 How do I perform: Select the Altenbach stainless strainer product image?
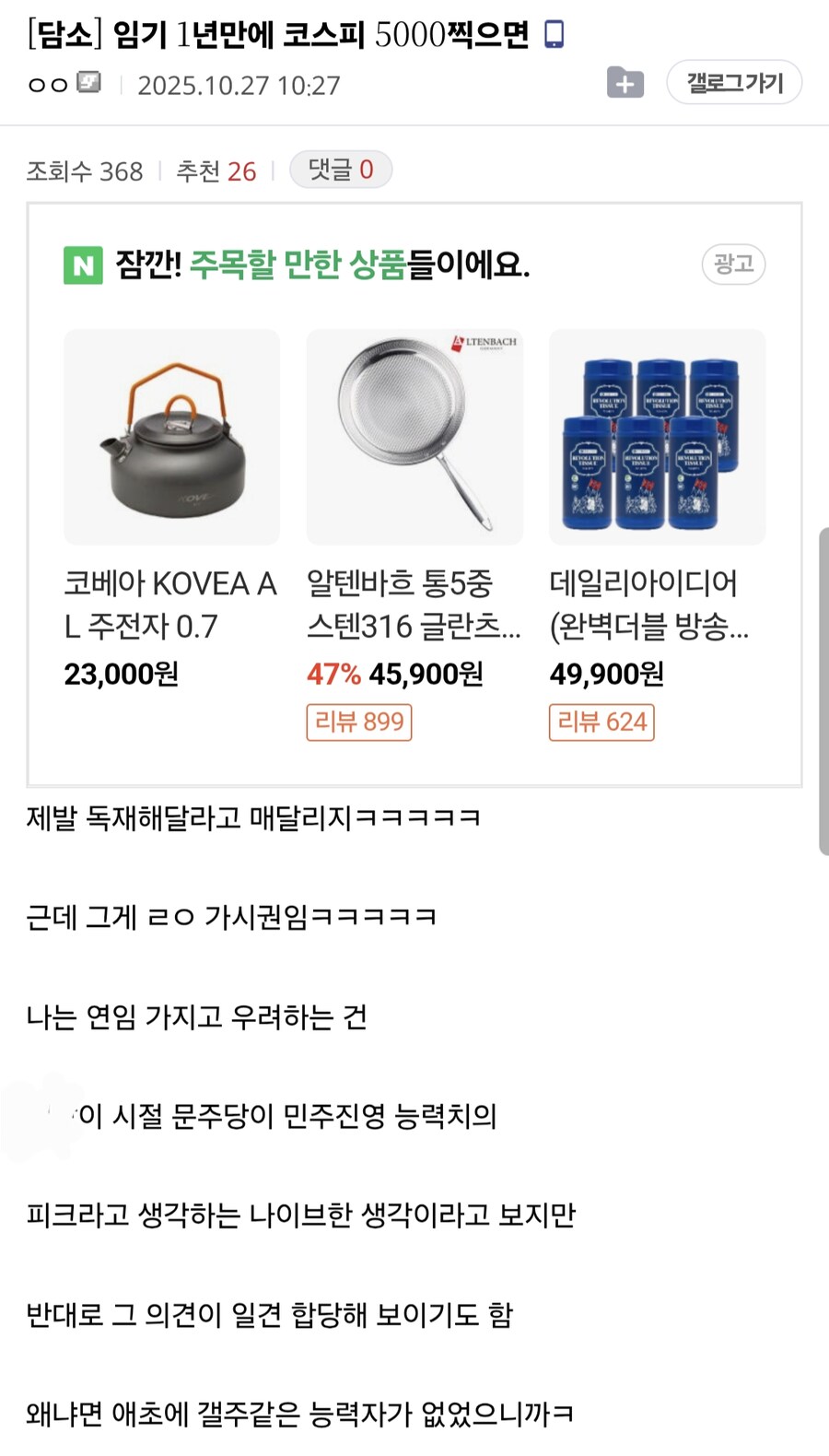click(x=414, y=437)
